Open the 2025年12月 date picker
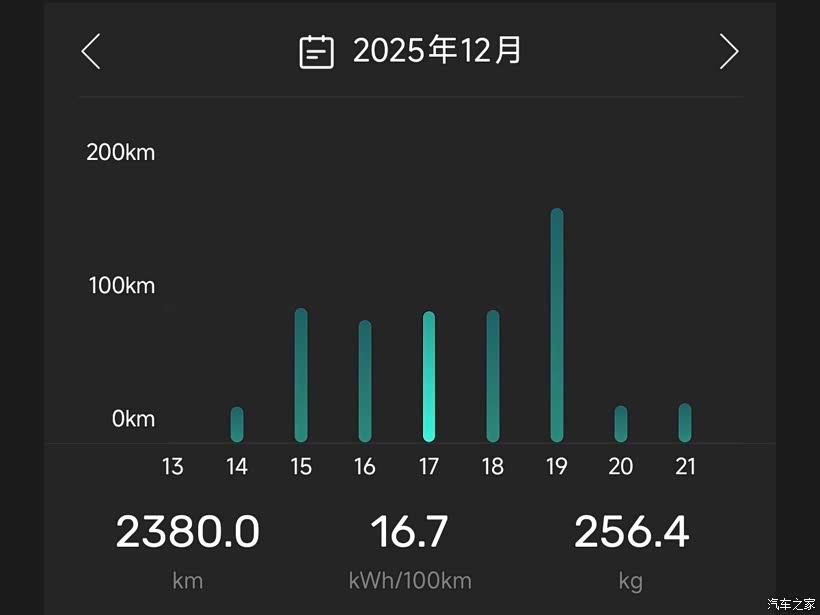The image size is (820, 615). [x=411, y=51]
